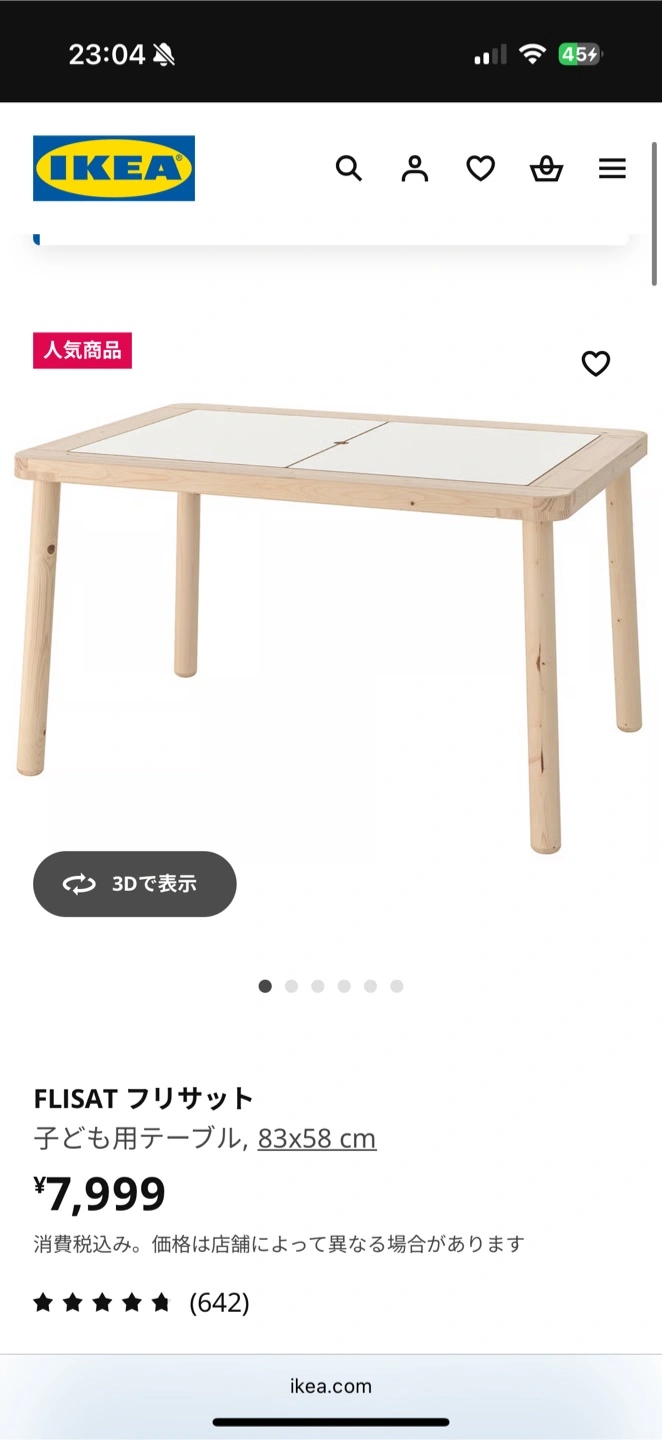Screen dimensions: 662x1440
Task: View the table in 3D (3Dで表示)
Action: coord(135,884)
